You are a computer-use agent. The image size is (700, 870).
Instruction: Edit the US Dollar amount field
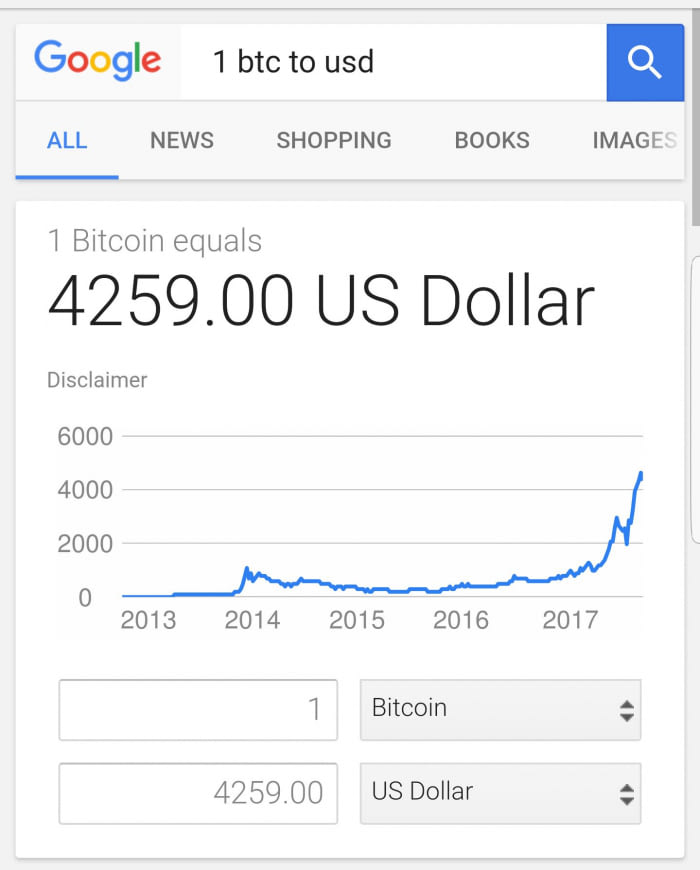198,793
